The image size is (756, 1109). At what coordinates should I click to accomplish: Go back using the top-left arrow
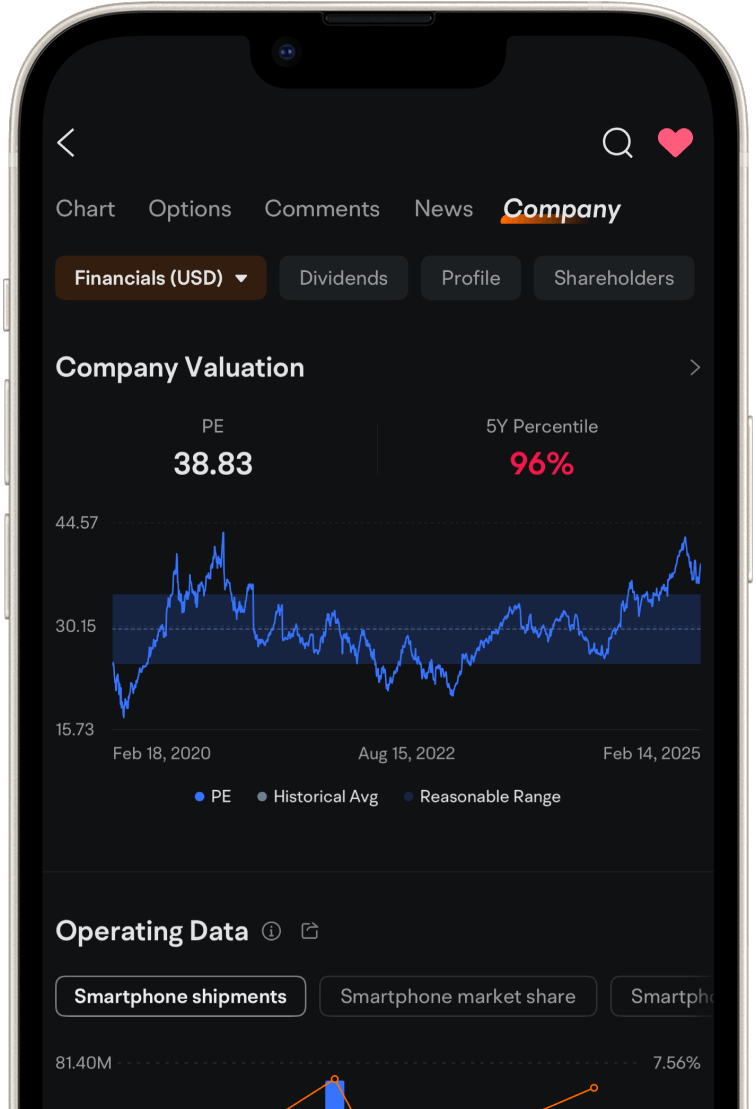pyautogui.click(x=66, y=143)
